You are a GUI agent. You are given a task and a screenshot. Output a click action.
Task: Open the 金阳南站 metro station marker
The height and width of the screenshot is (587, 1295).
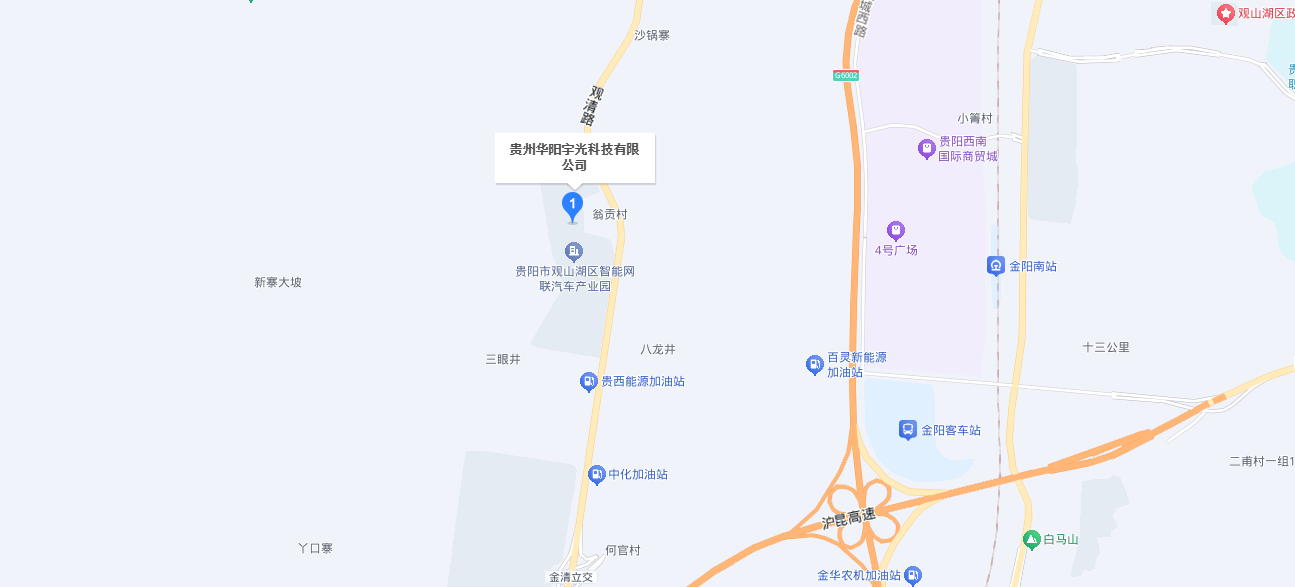996,266
